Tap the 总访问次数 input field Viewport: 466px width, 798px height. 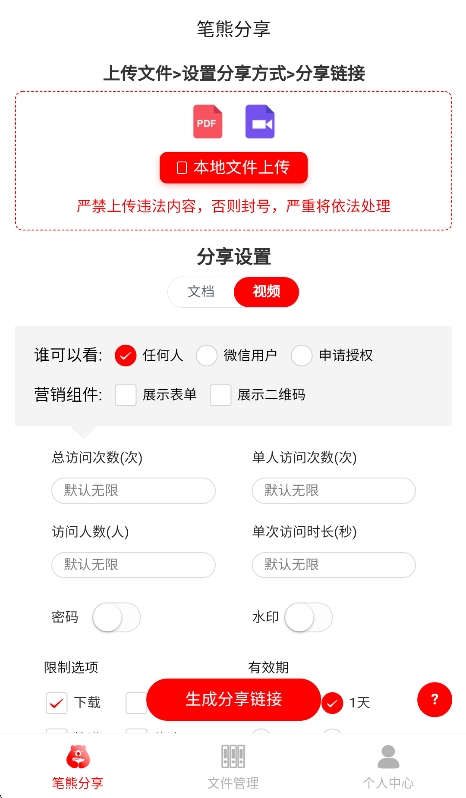coord(133,491)
